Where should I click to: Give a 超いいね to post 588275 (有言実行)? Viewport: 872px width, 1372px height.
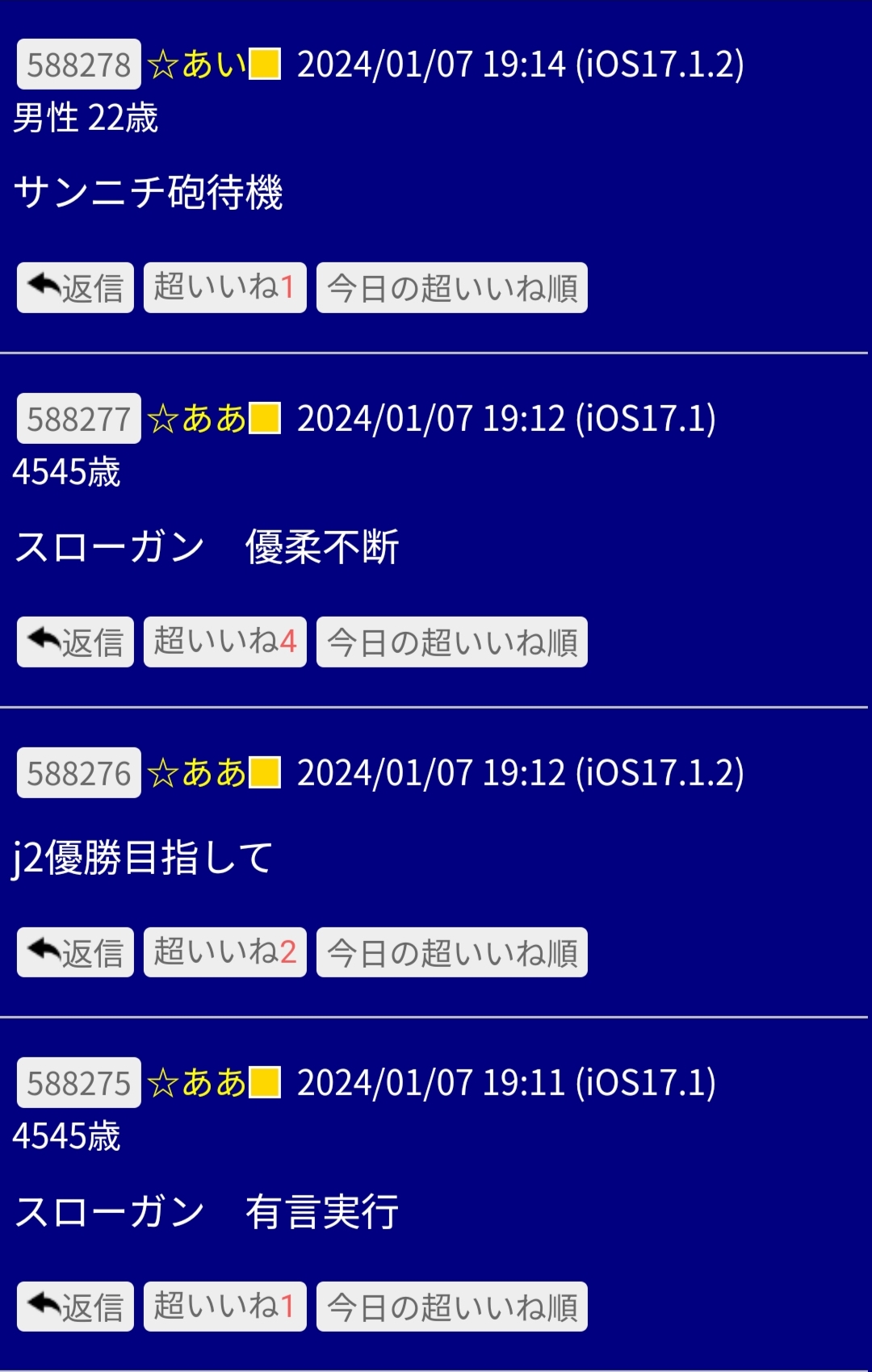pos(224,1306)
